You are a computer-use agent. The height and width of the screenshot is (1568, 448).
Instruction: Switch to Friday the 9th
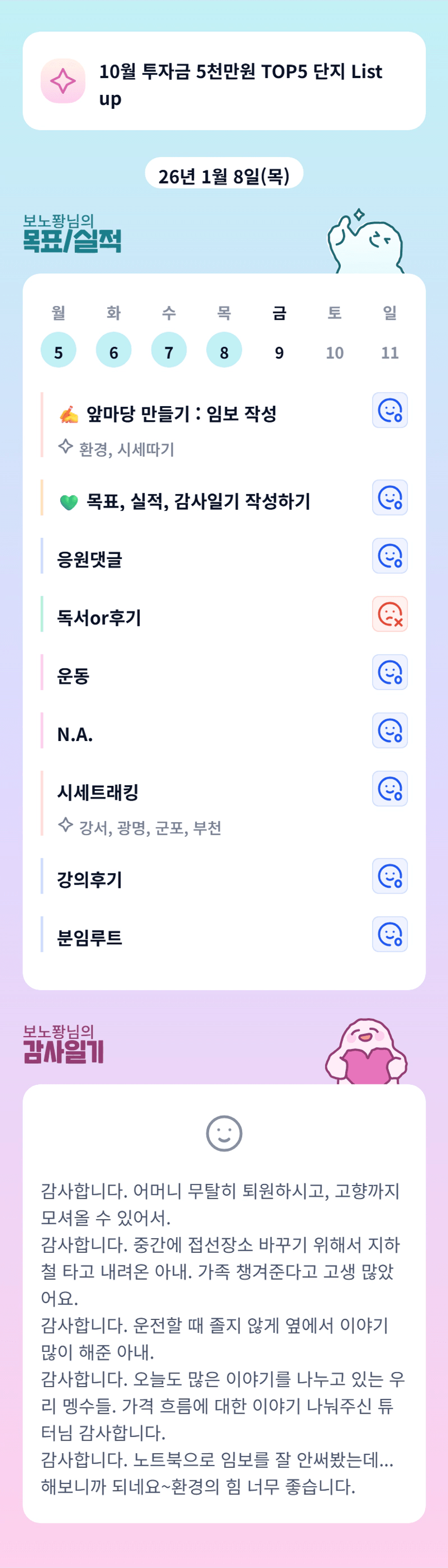coord(280,351)
